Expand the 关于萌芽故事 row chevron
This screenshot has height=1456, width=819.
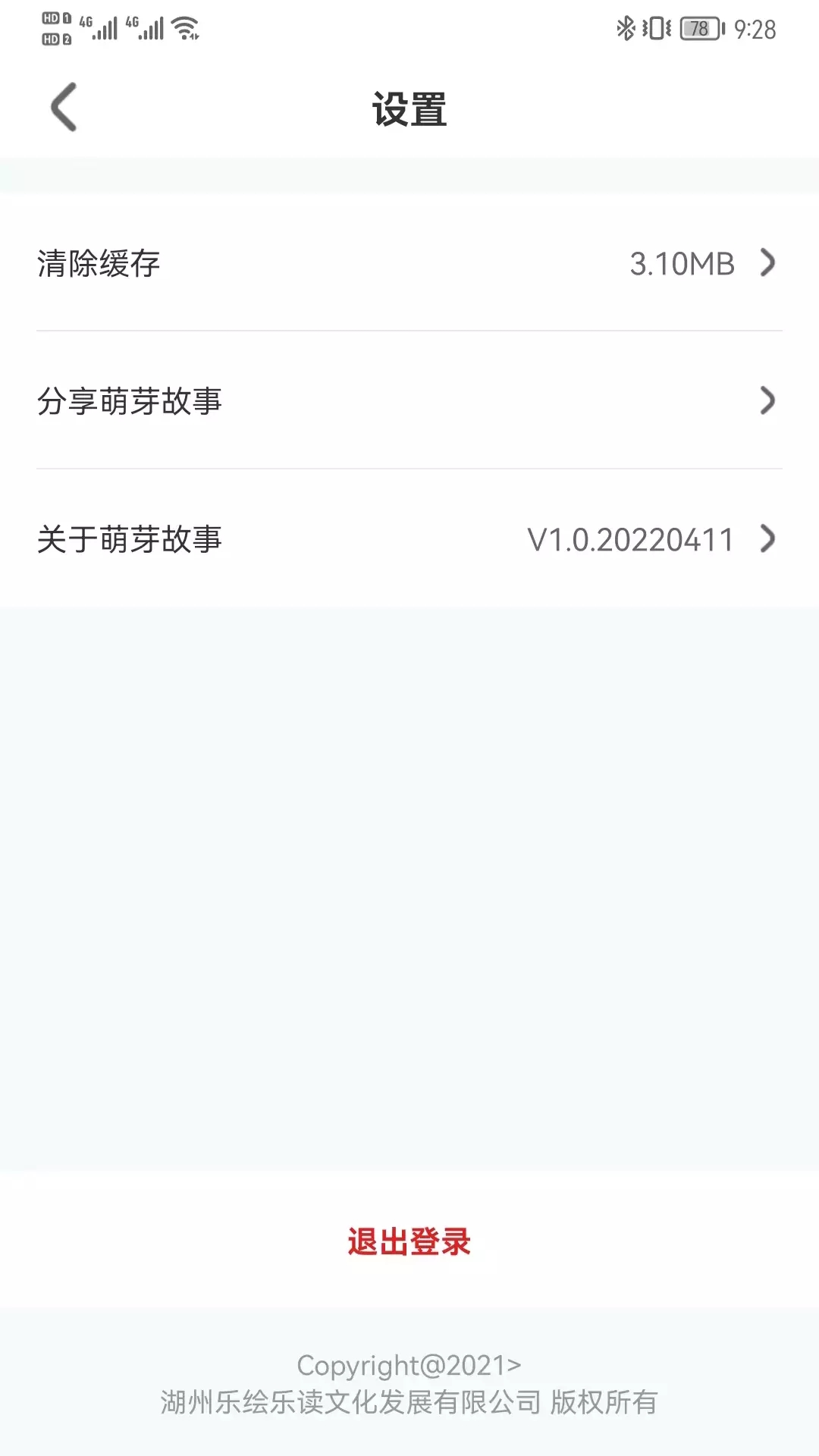coord(769,540)
